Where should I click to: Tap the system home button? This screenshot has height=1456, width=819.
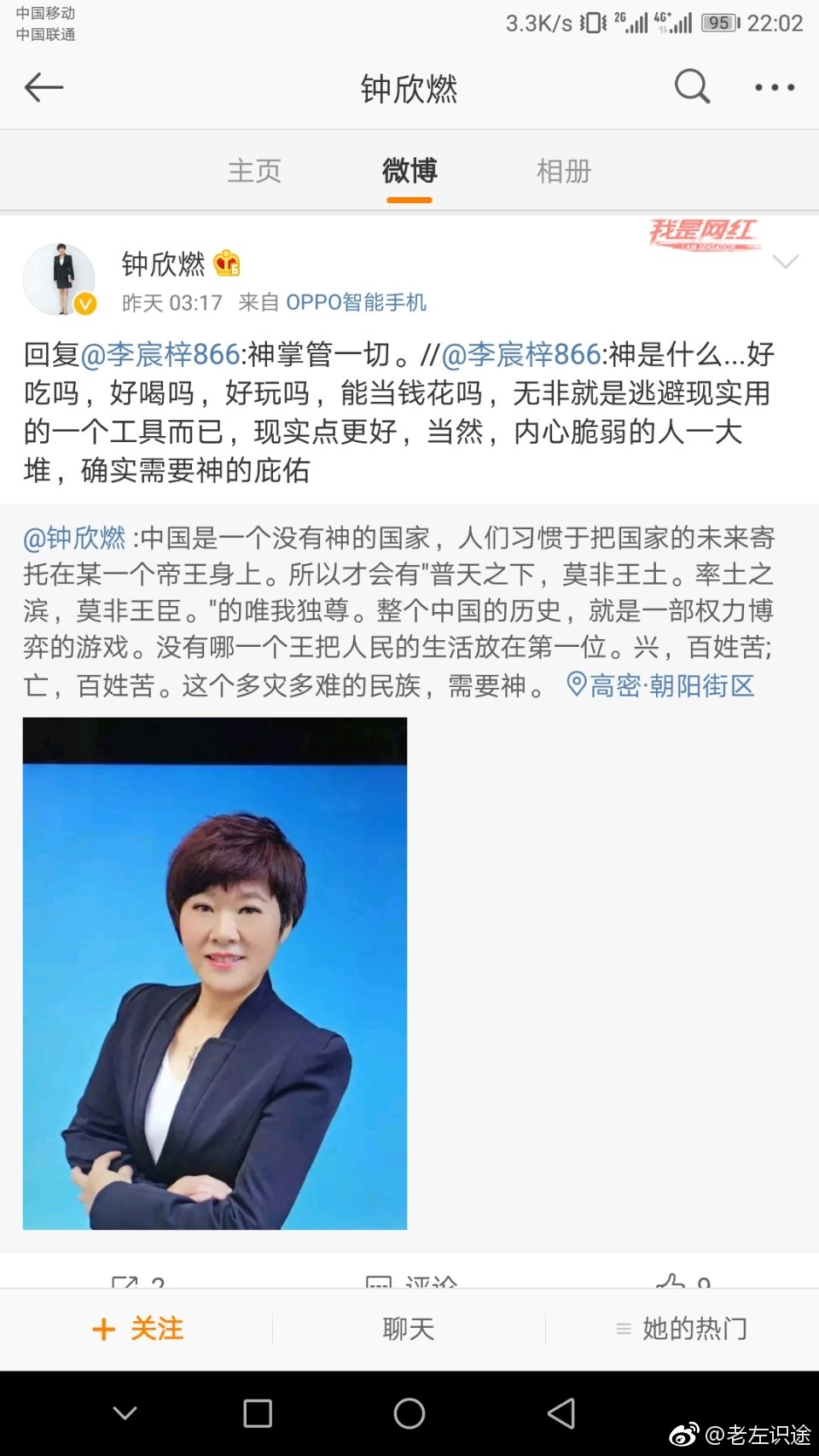[409, 1413]
